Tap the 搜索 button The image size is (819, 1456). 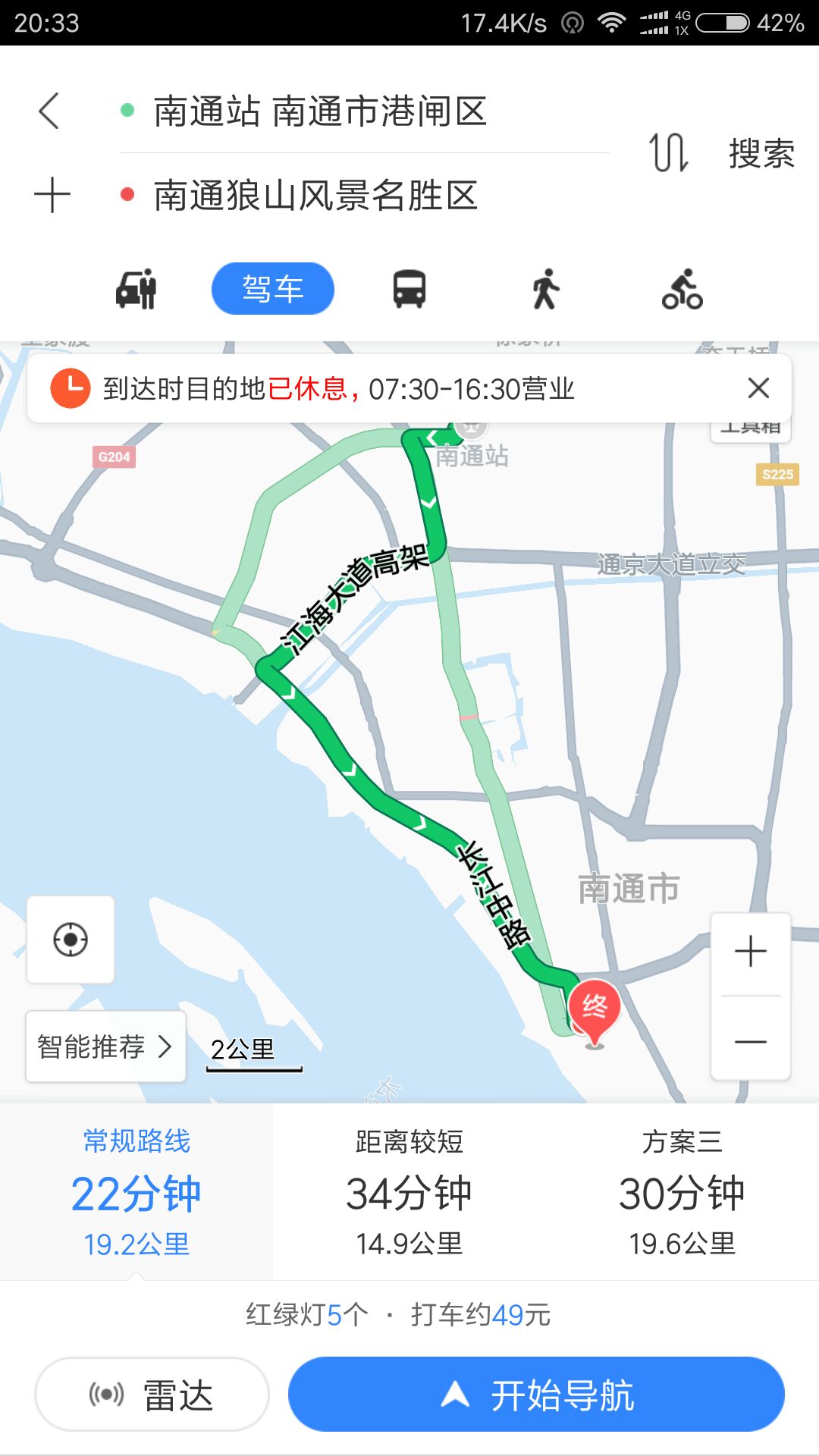coord(761,154)
